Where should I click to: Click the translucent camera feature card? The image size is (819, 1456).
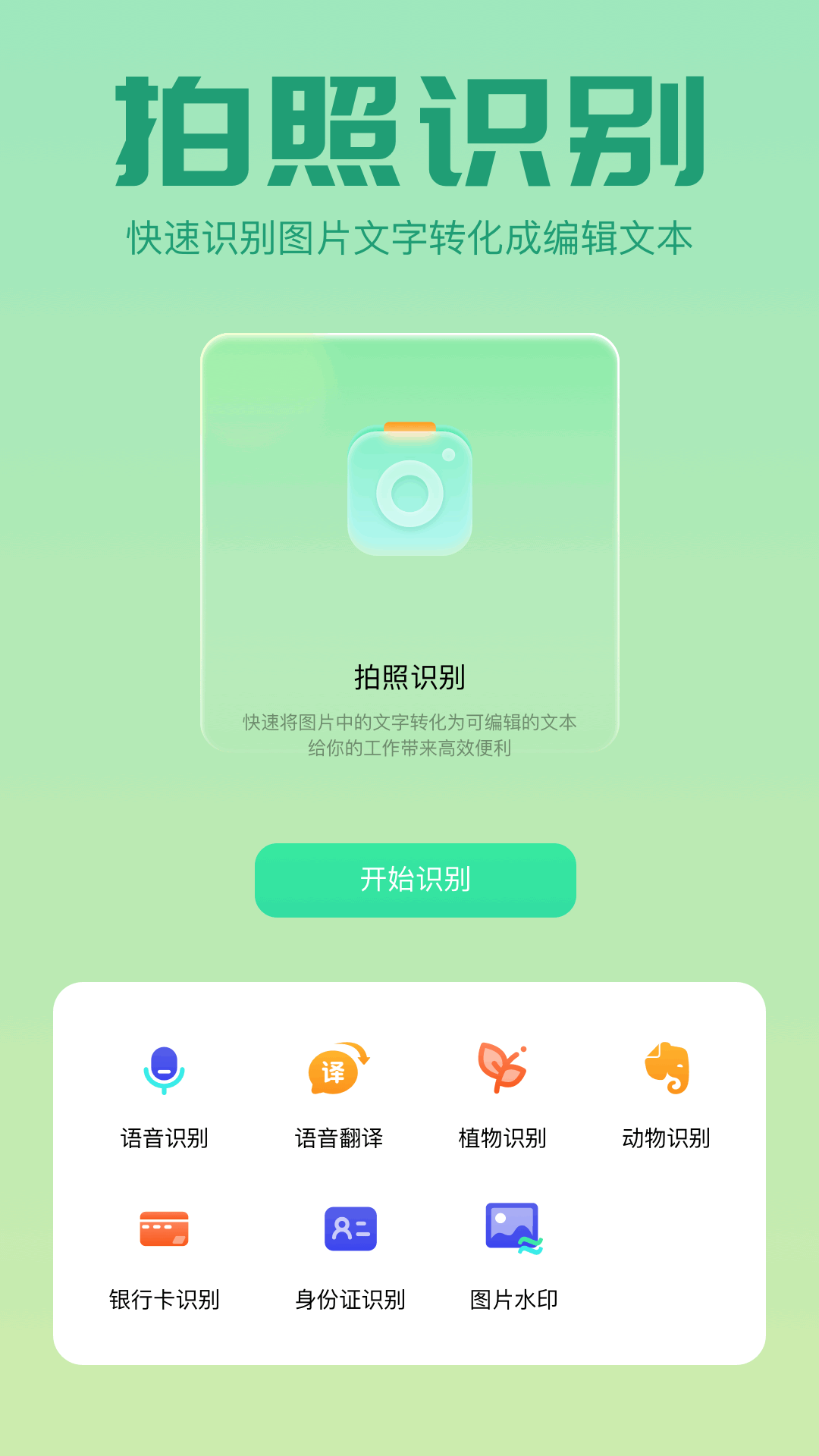[409, 546]
